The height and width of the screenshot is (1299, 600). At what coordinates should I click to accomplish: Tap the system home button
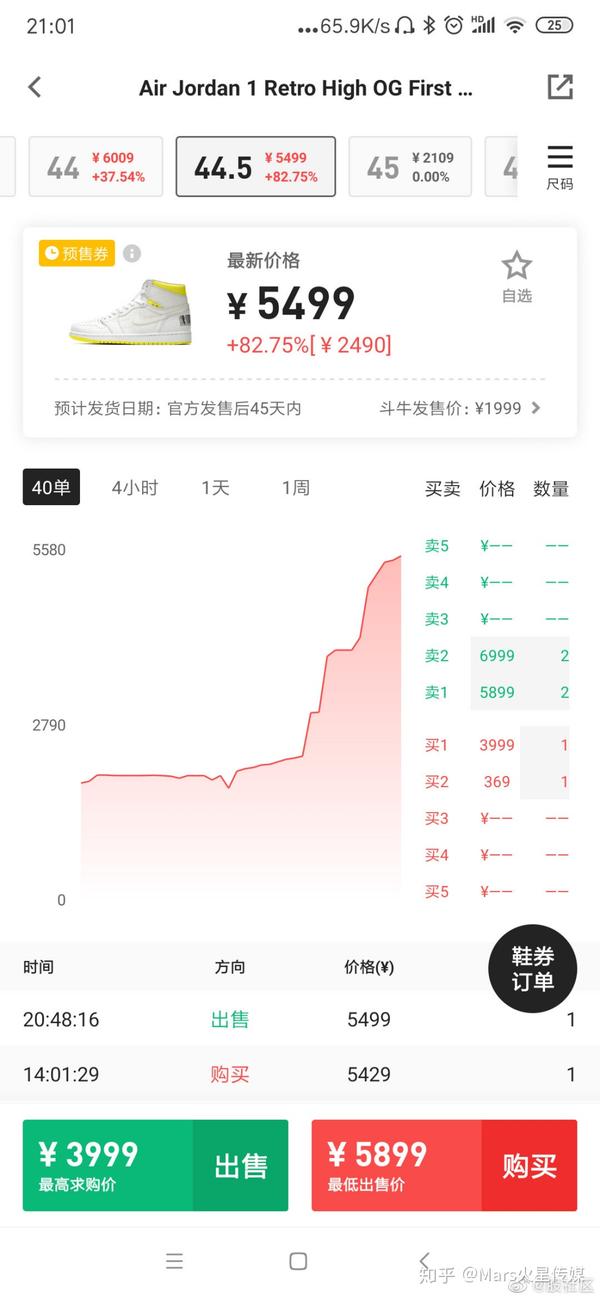point(298,1261)
